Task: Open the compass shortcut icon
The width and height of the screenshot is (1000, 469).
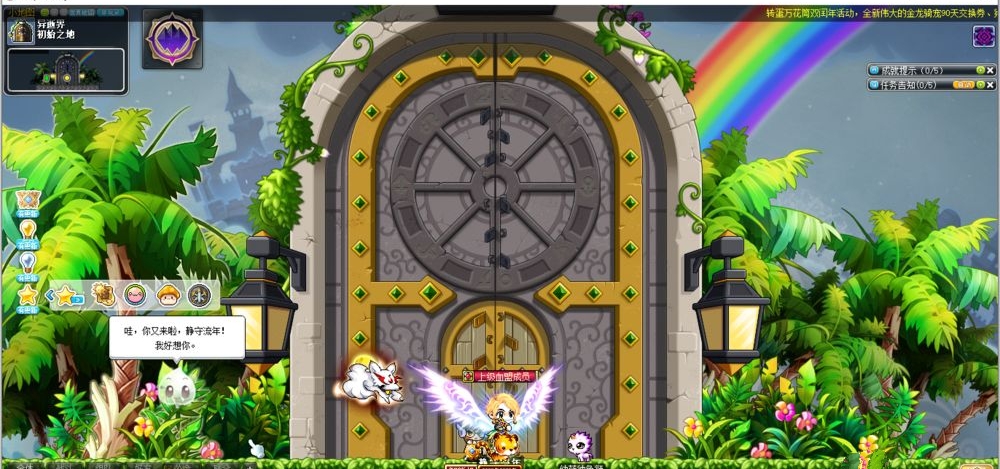Action: tap(199, 295)
